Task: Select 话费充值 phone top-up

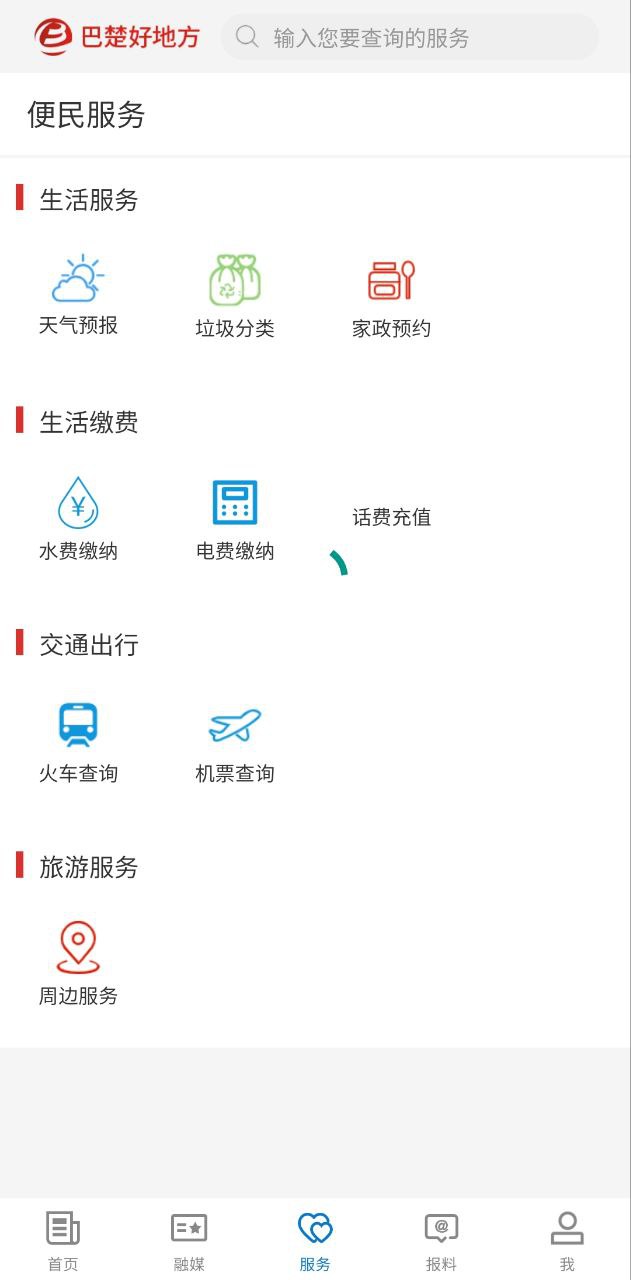Action: coord(391,518)
